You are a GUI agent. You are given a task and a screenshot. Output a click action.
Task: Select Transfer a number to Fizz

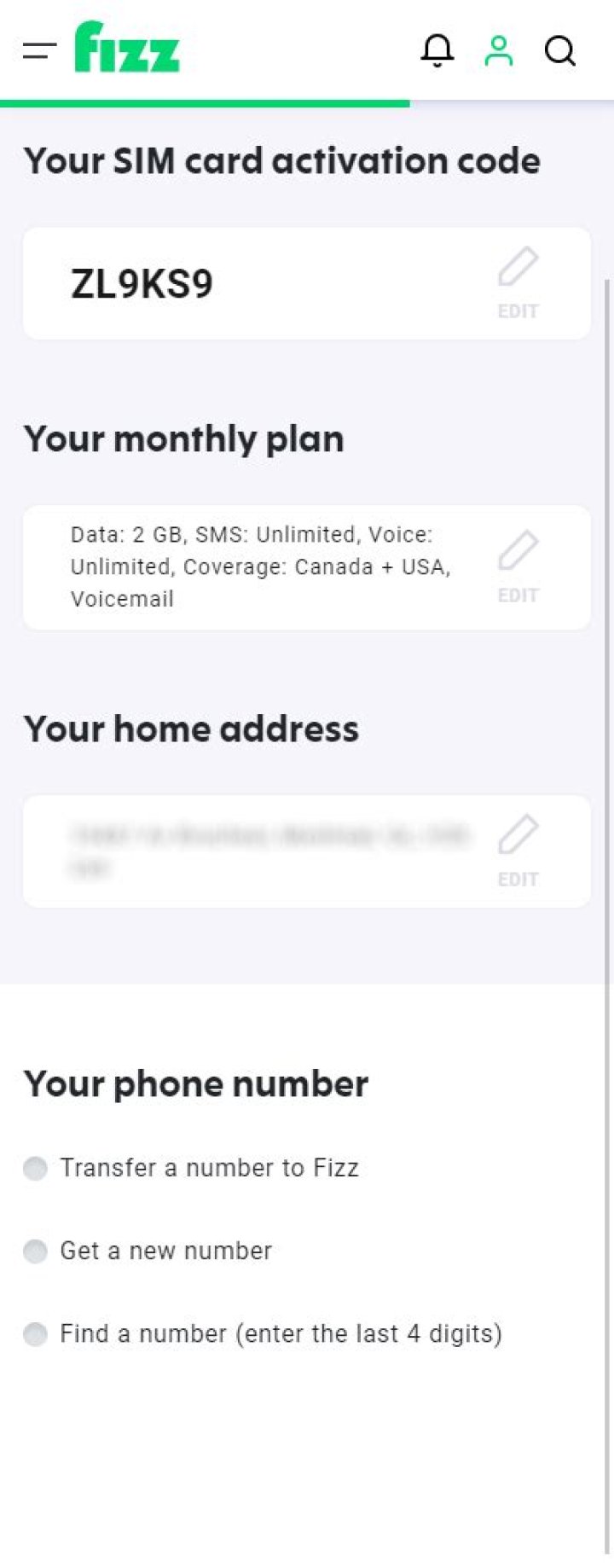click(x=36, y=1168)
